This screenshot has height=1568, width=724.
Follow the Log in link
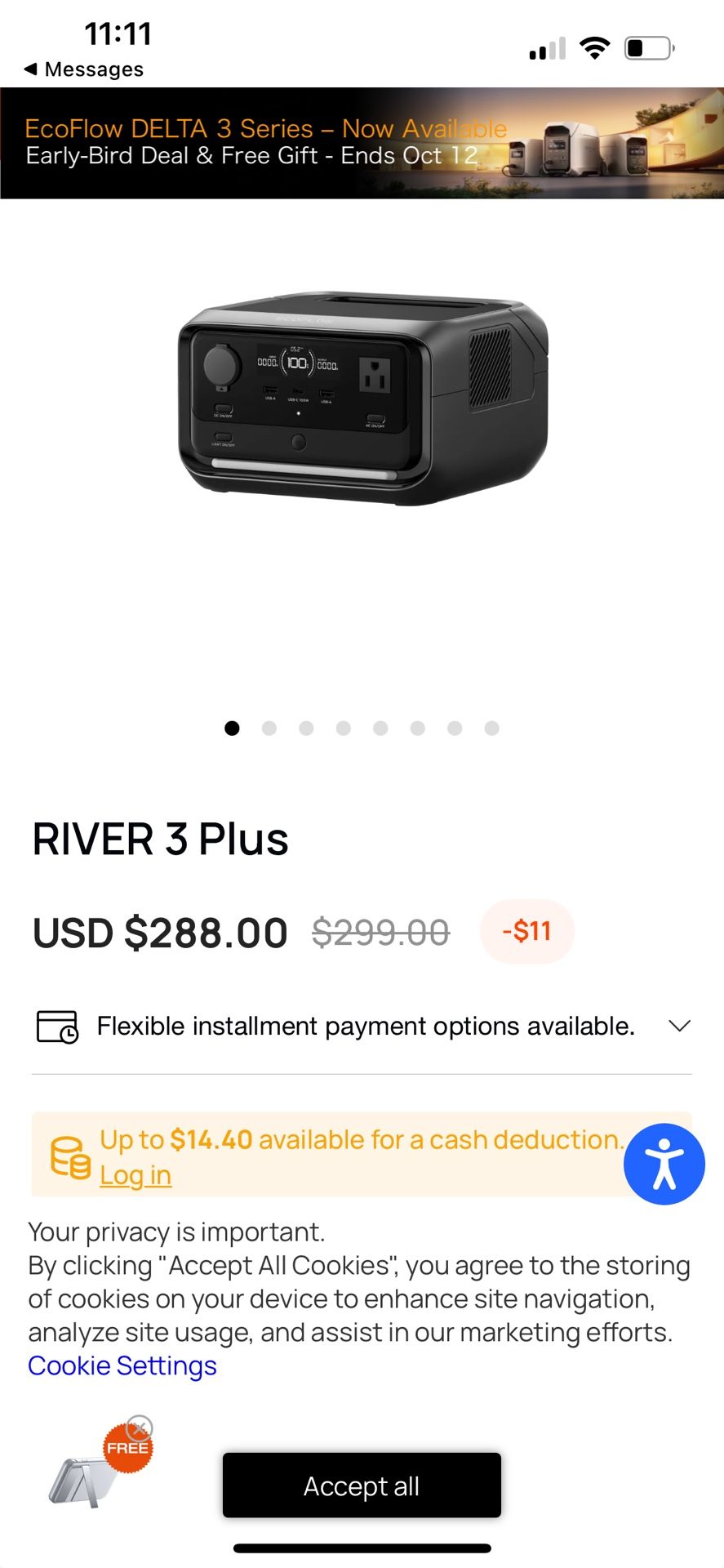click(x=135, y=1175)
